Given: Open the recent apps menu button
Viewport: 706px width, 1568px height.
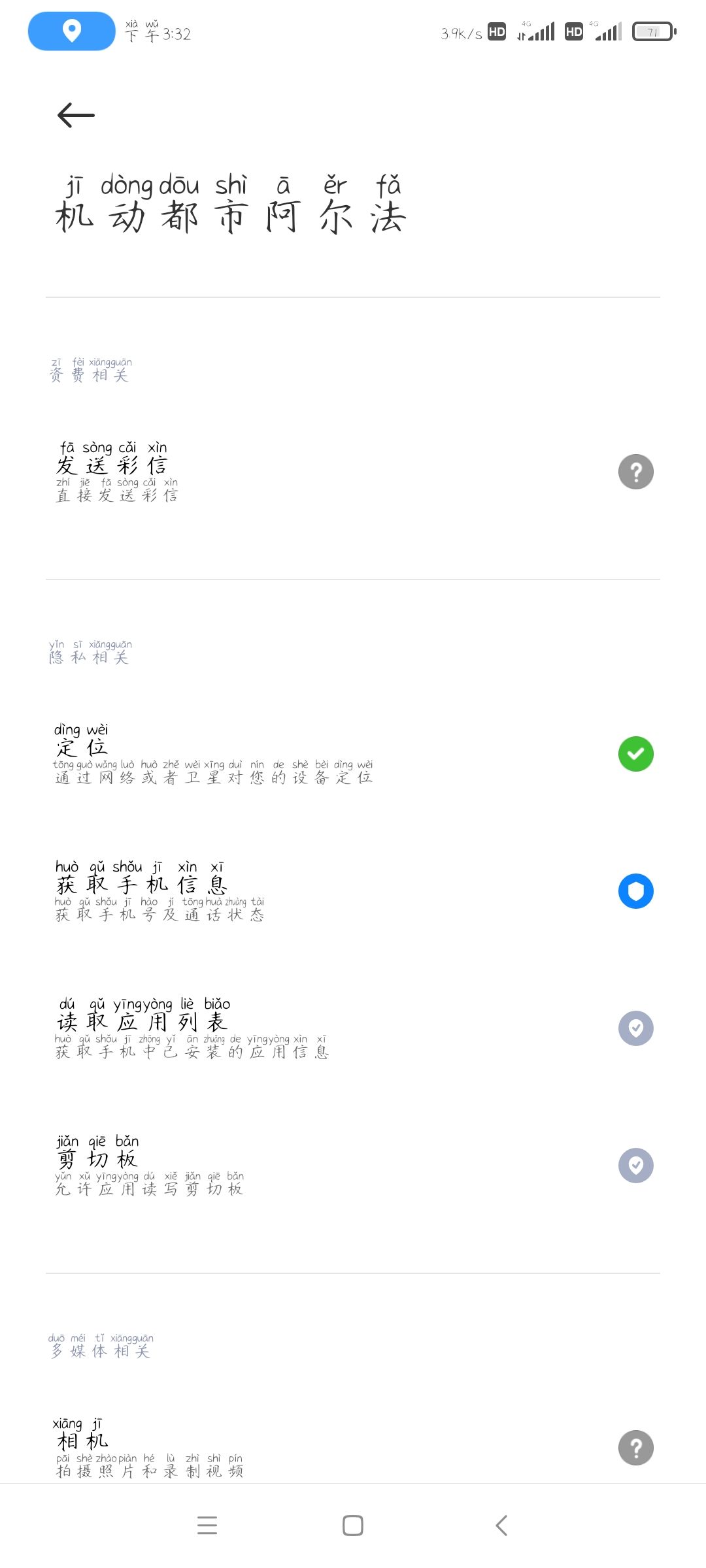Looking at the screenshot, I should pos(207,1526).
